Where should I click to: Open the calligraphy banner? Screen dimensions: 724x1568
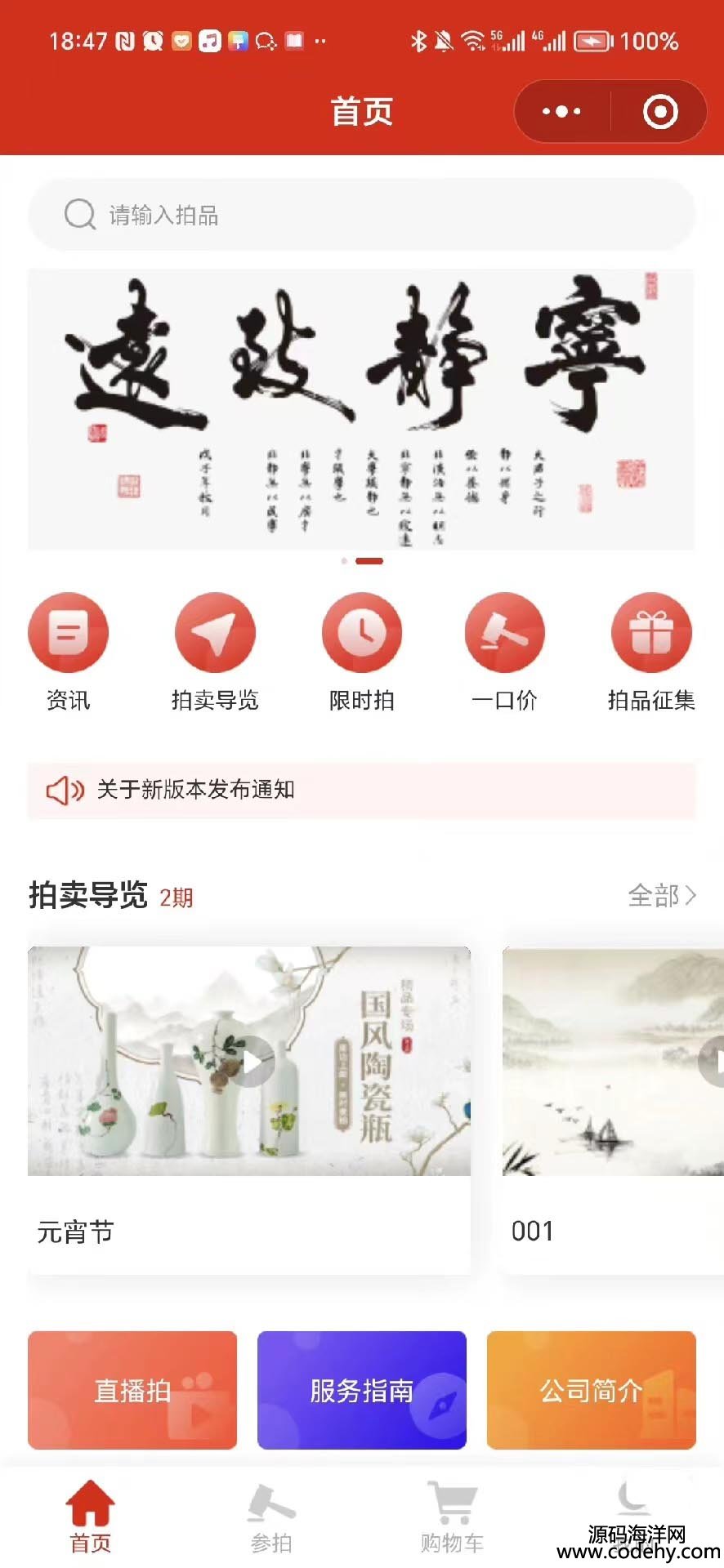pos(361,408)
